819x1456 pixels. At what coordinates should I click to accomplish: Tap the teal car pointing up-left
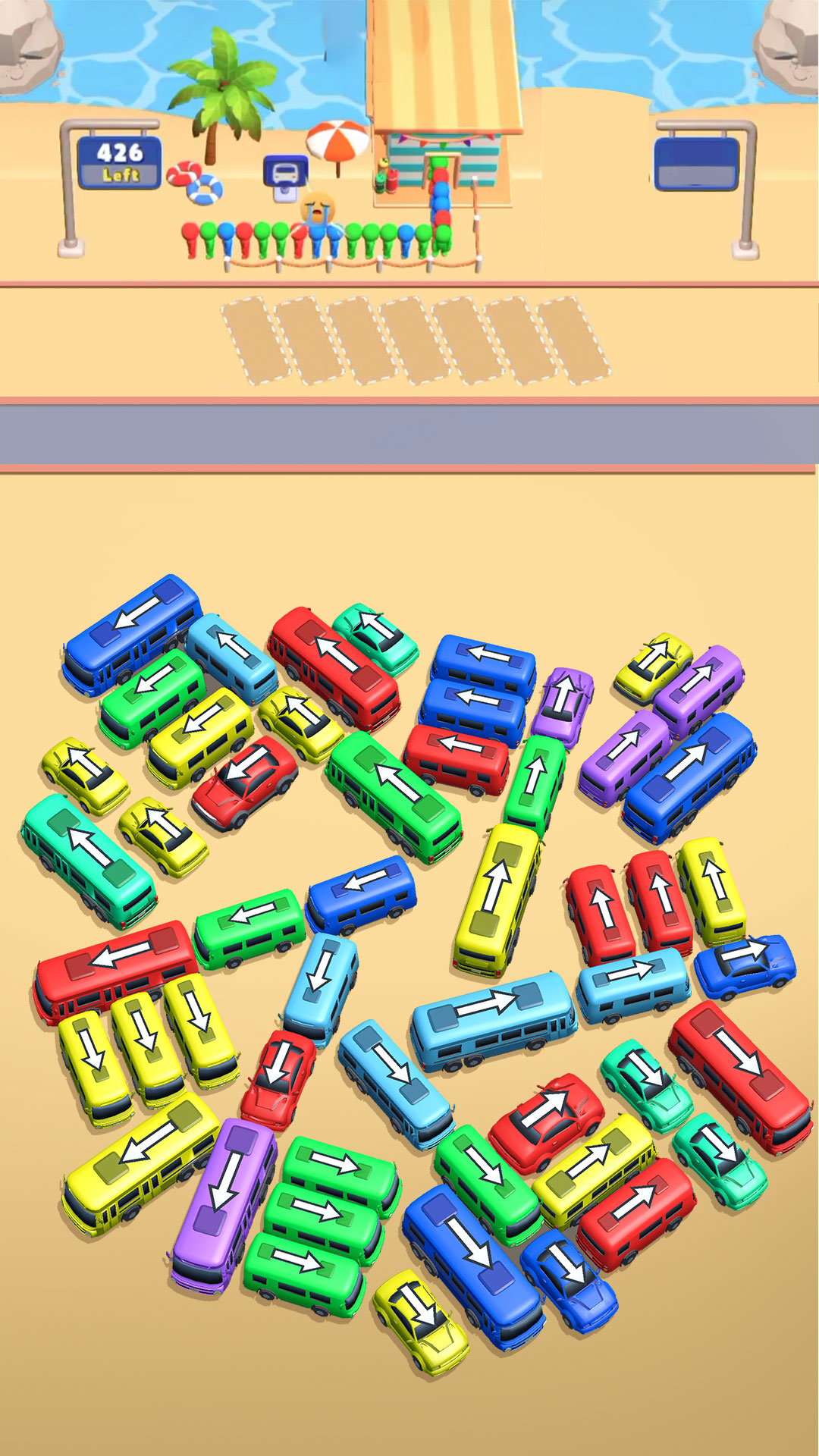coord(375,639)
